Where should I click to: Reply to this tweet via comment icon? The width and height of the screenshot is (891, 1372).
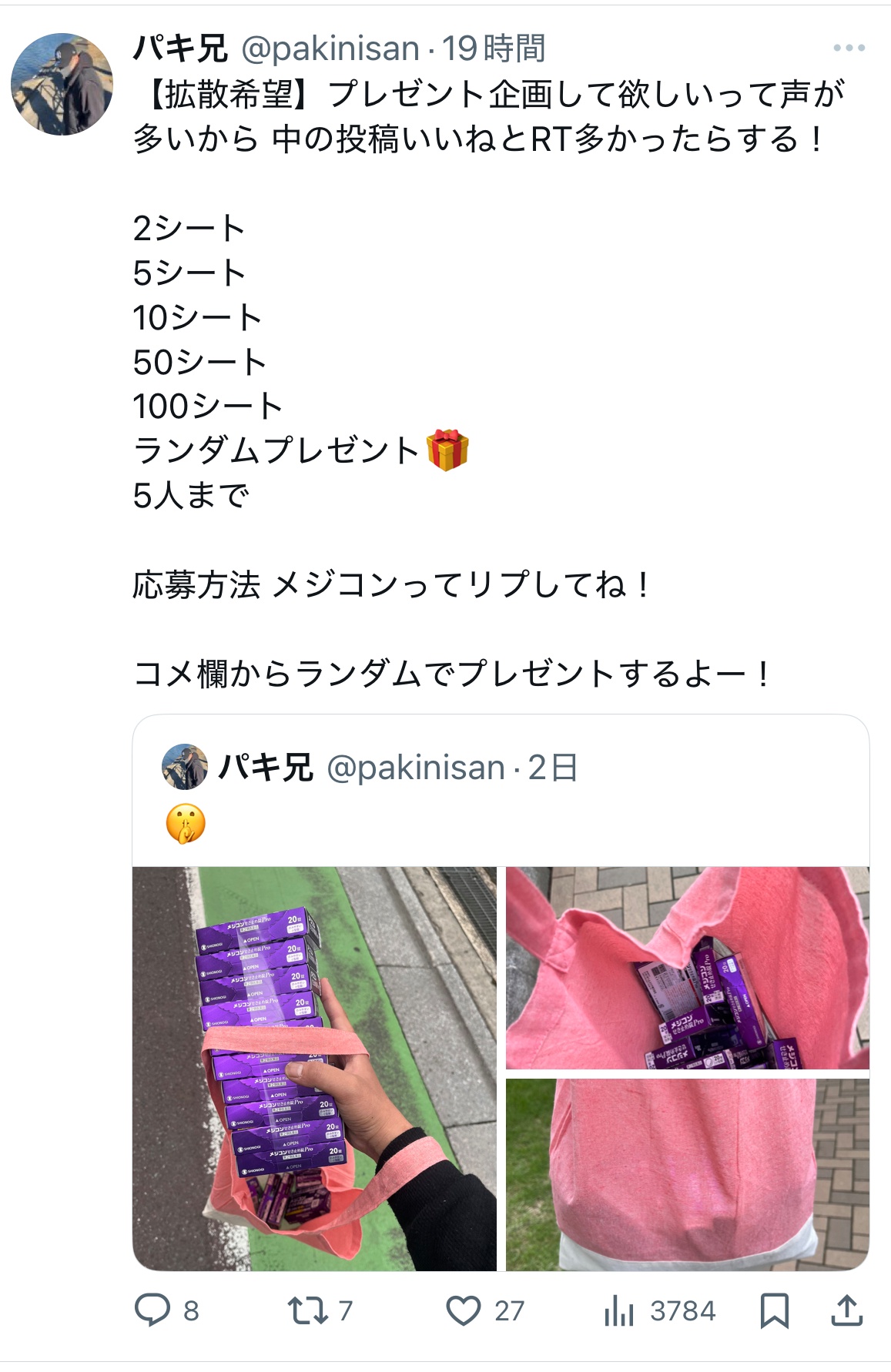coord(152,1310)
